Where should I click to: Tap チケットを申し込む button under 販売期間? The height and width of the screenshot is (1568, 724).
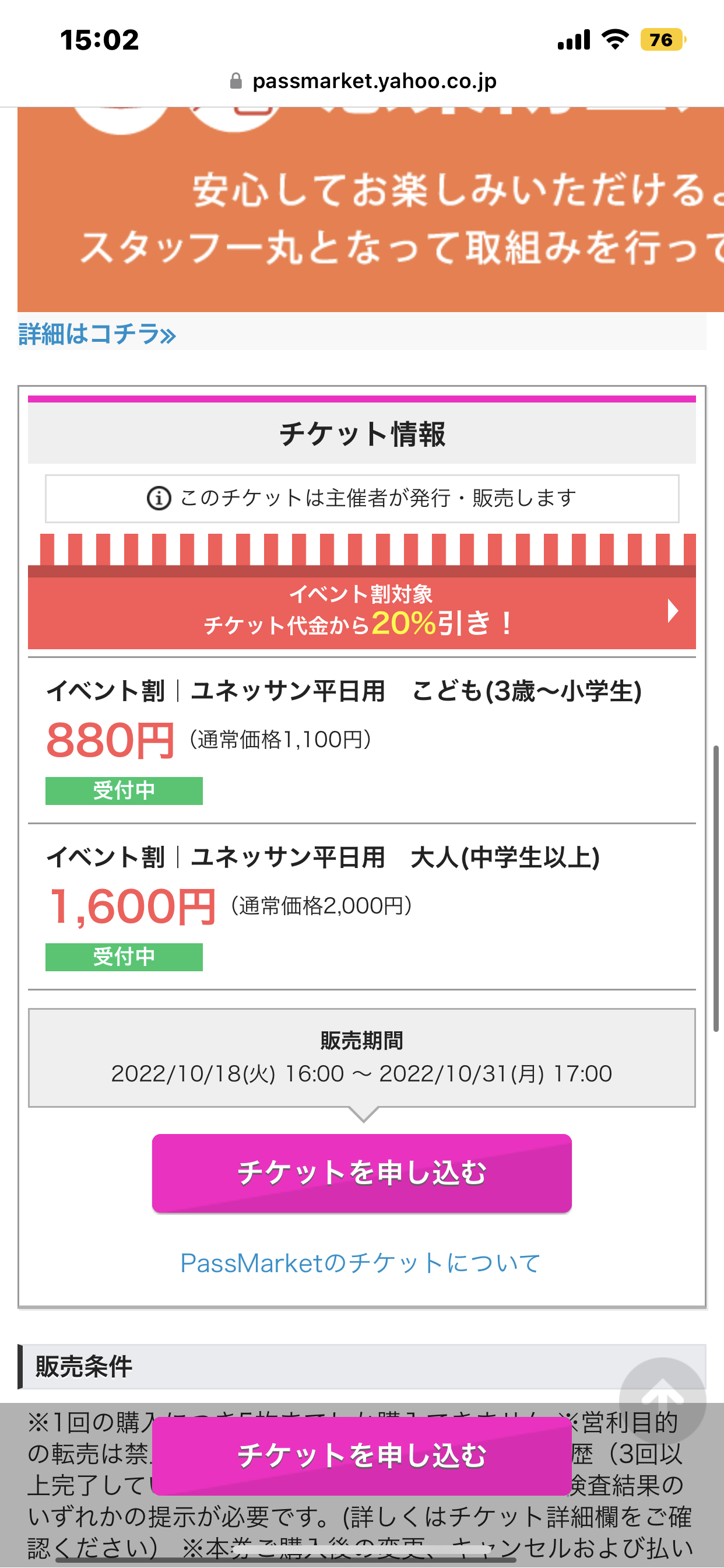(362, 1172)
